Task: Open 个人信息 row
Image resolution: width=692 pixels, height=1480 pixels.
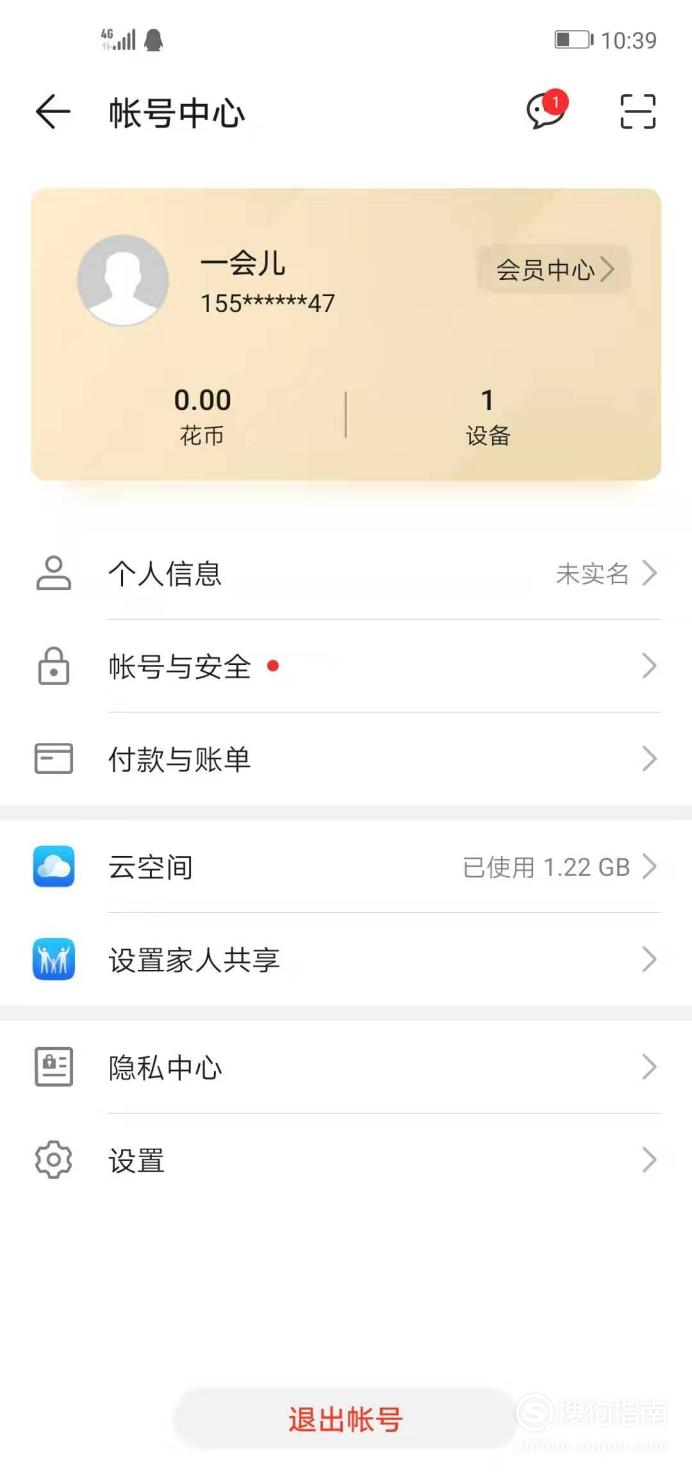Action: pyautogui.click(x=346, y=573)
